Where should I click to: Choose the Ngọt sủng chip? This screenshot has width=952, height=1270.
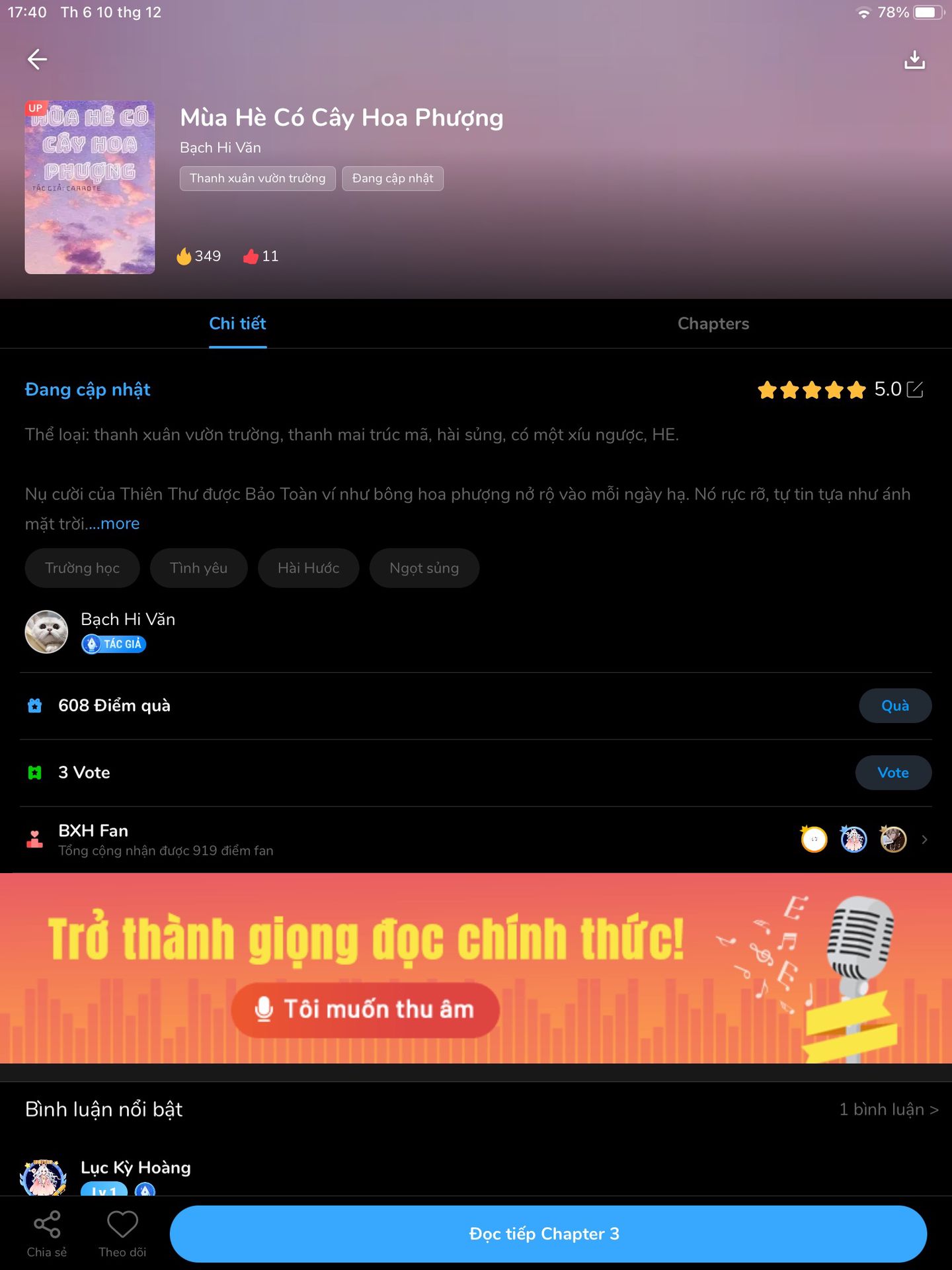coord(424,568)
